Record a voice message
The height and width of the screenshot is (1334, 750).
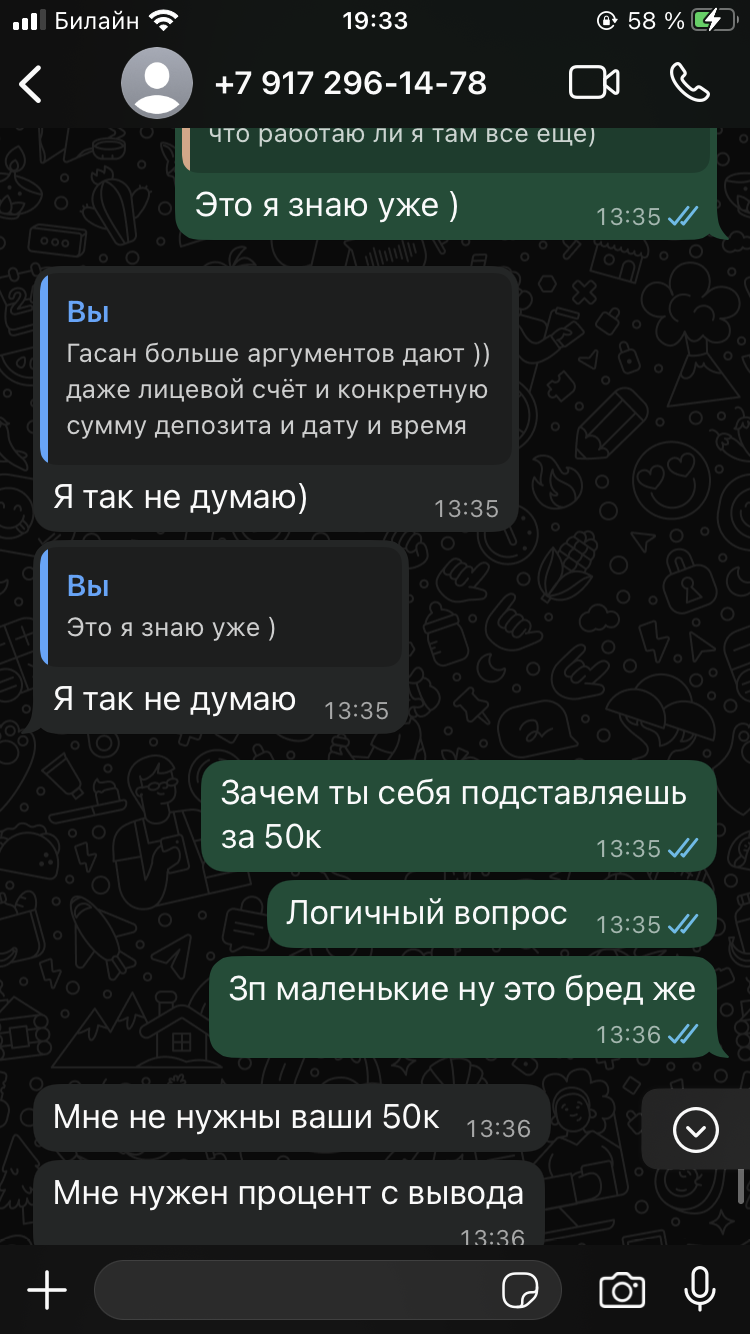click(700, 1288)
